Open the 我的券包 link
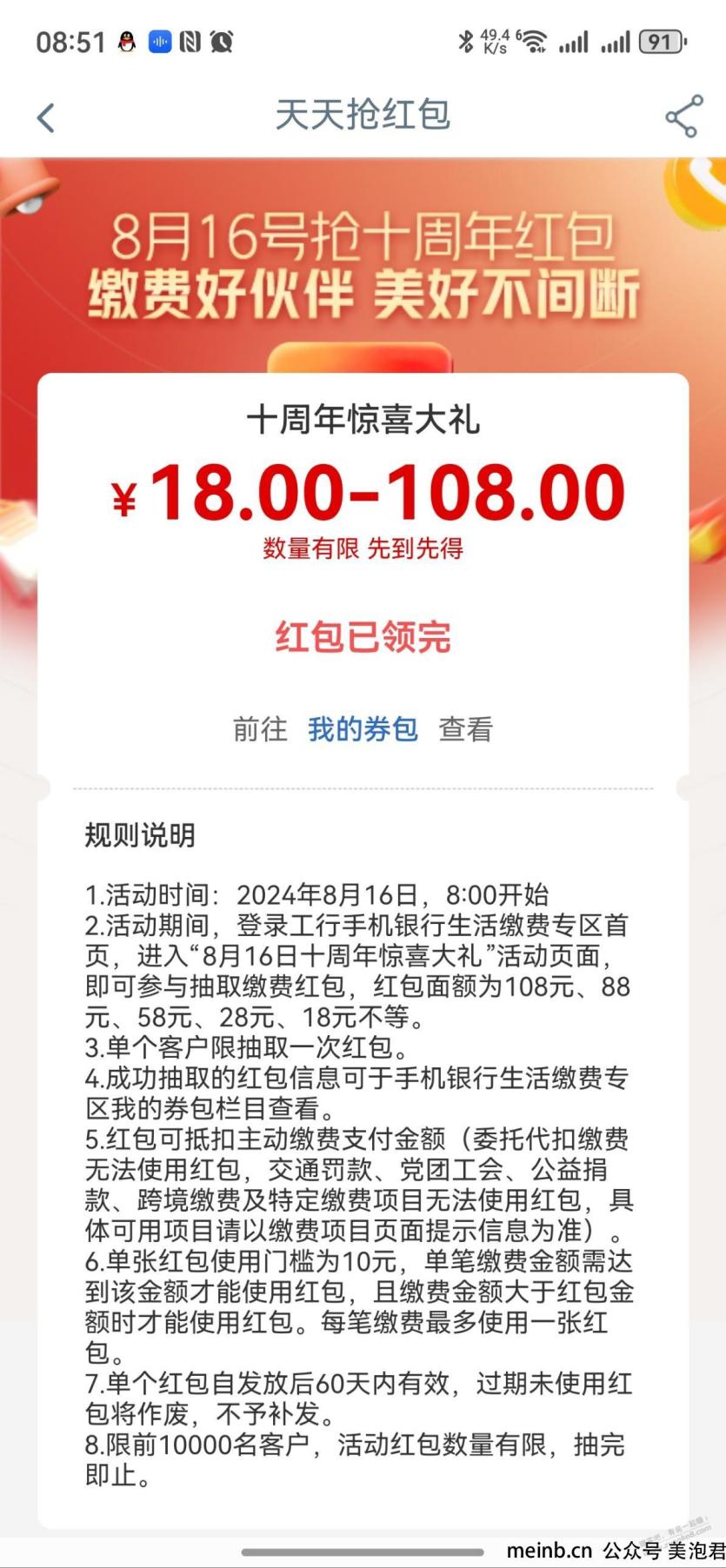Viewport: 726px width, 1568px height. point(363,728)
